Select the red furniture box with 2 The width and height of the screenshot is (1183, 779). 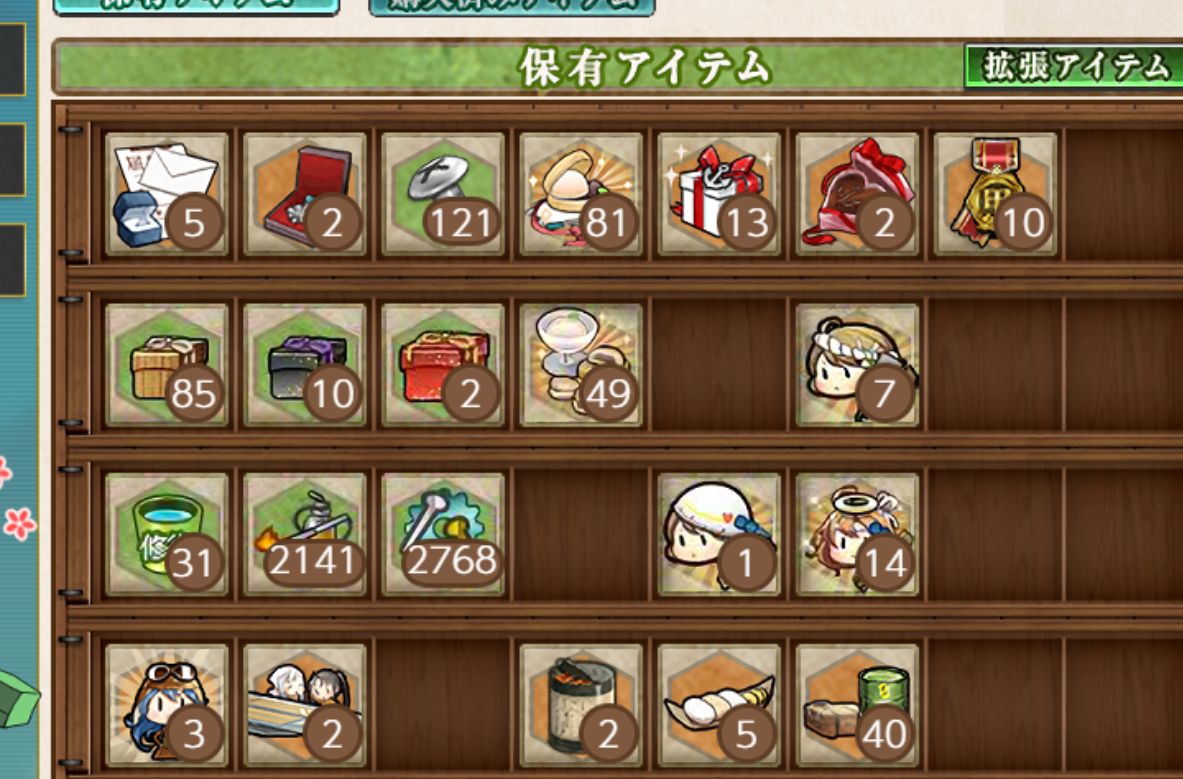click(x=443, y=365)
